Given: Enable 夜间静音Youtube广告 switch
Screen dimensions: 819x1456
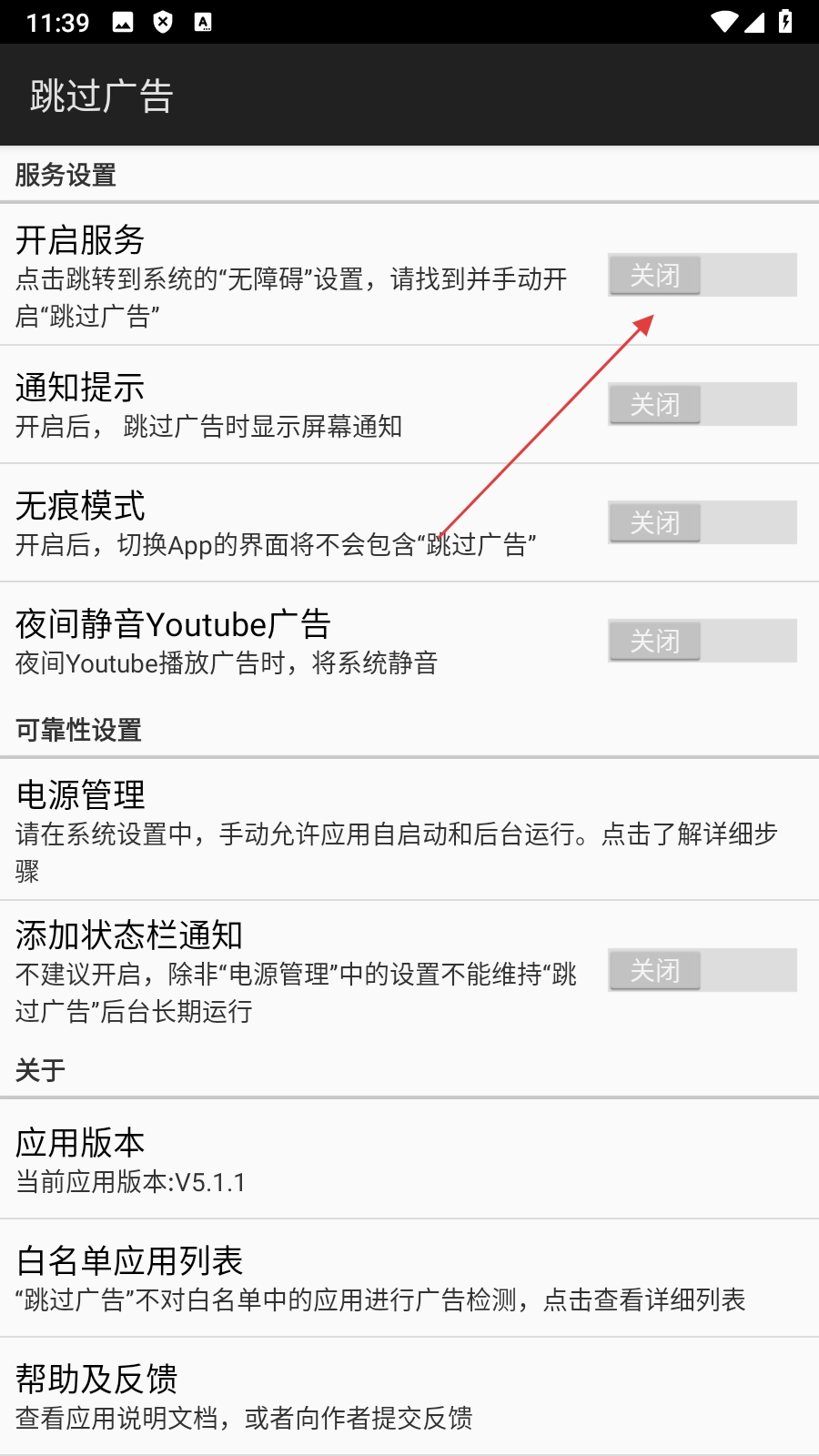Looking at the screenshot, I should 702,641.
